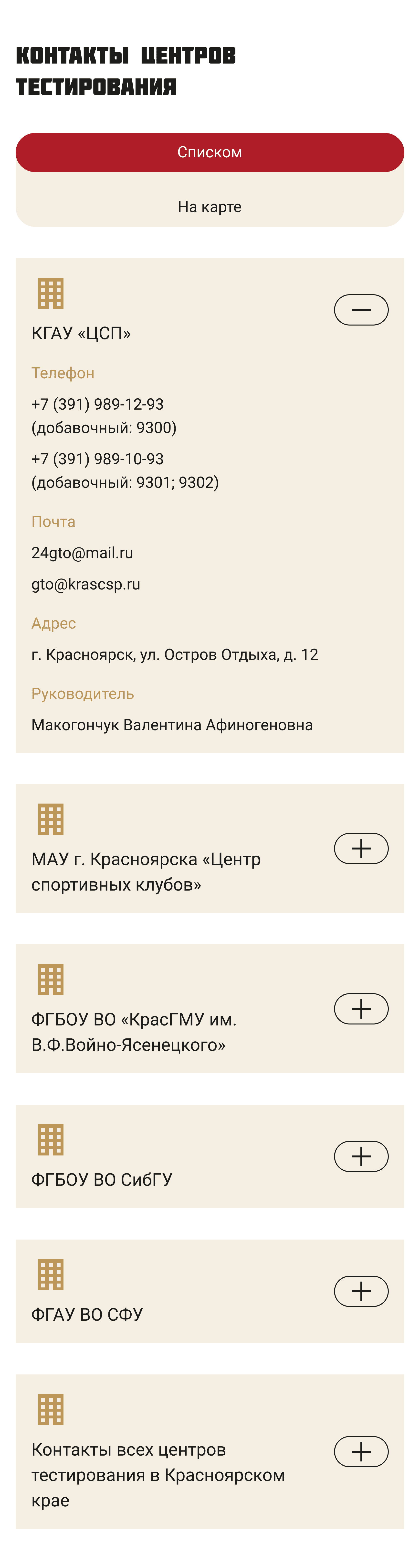Expand Контакты всех центров тестирования в Красноярском крае
420x1568 pixels.
click(361, 1451)
